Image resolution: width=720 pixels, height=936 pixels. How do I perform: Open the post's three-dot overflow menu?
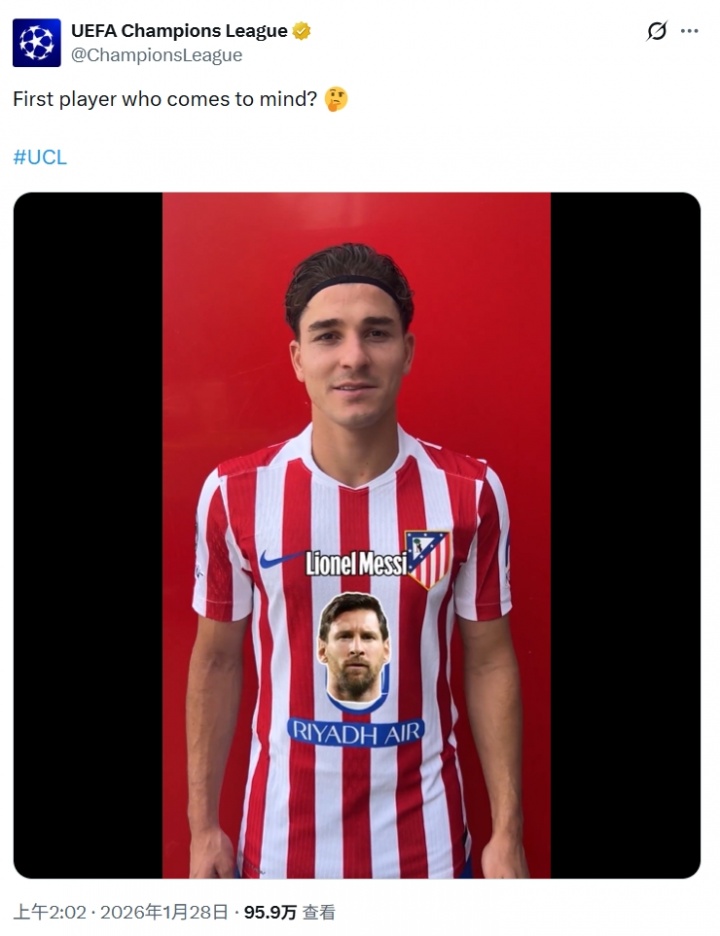pyautogui.click(x=689, y=31)
